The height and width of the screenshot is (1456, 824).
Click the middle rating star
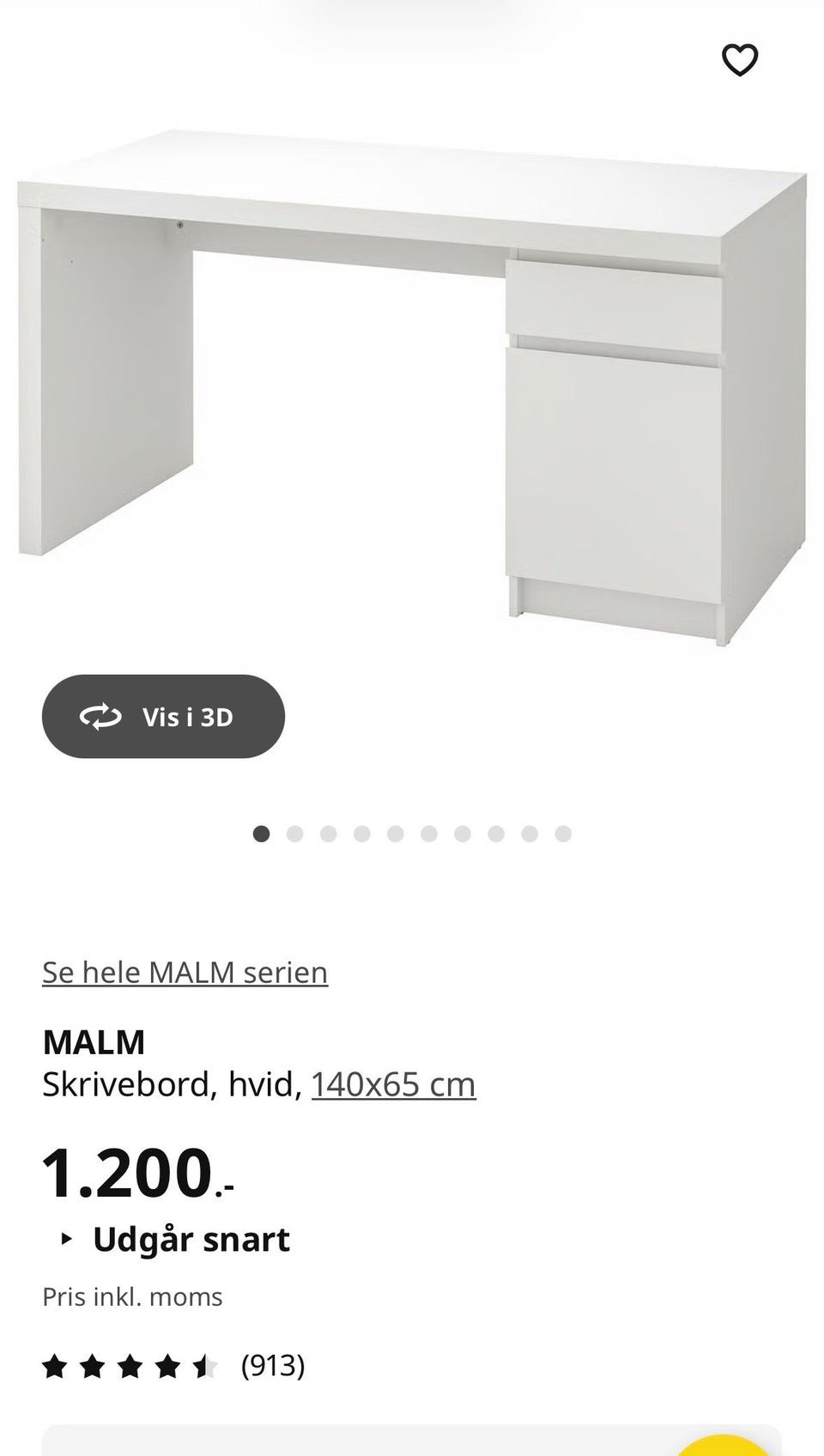(130, 1366)
